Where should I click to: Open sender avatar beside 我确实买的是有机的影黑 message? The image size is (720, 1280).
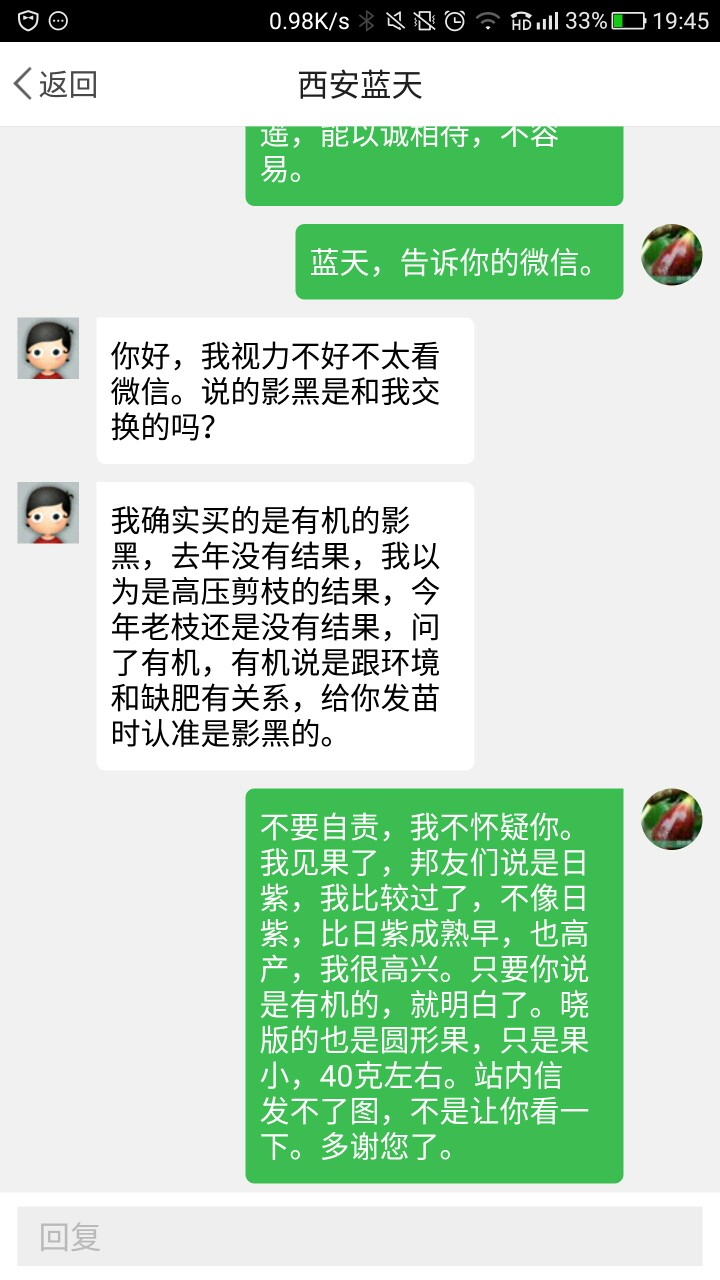(x=48, y=513)
